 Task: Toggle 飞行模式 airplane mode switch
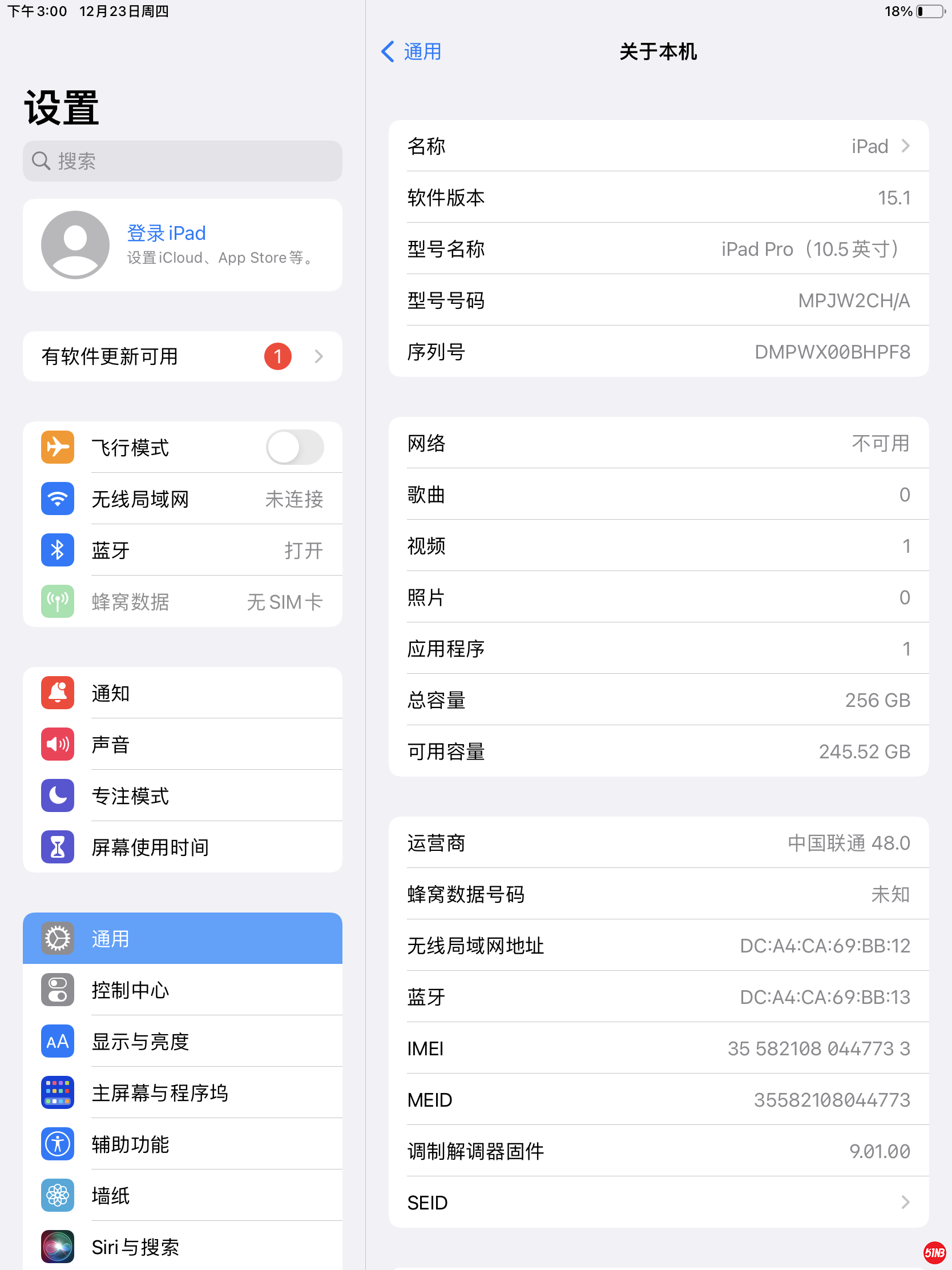[295, 447]
